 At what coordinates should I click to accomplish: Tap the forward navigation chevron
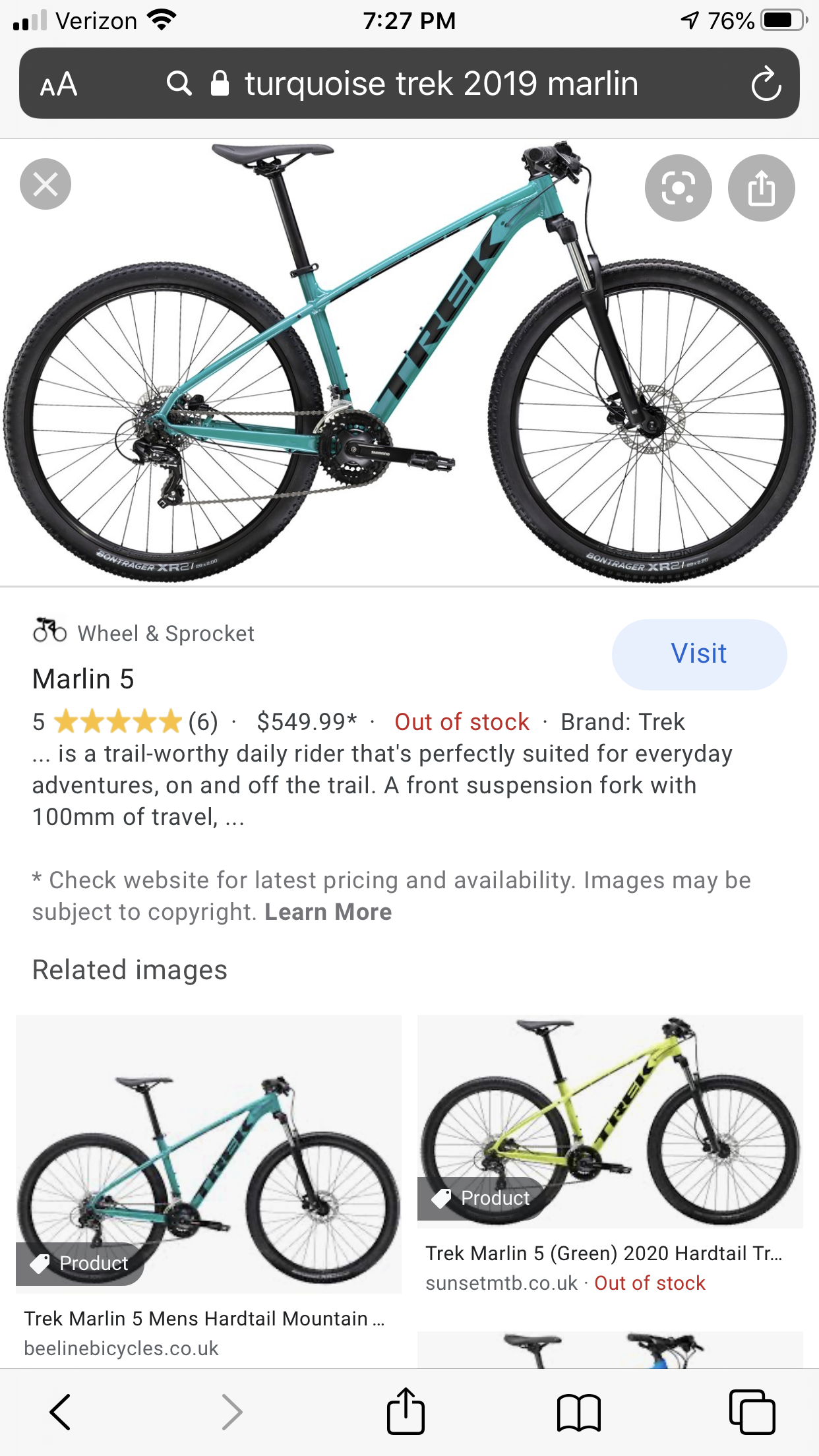[x=231, y=1411]
